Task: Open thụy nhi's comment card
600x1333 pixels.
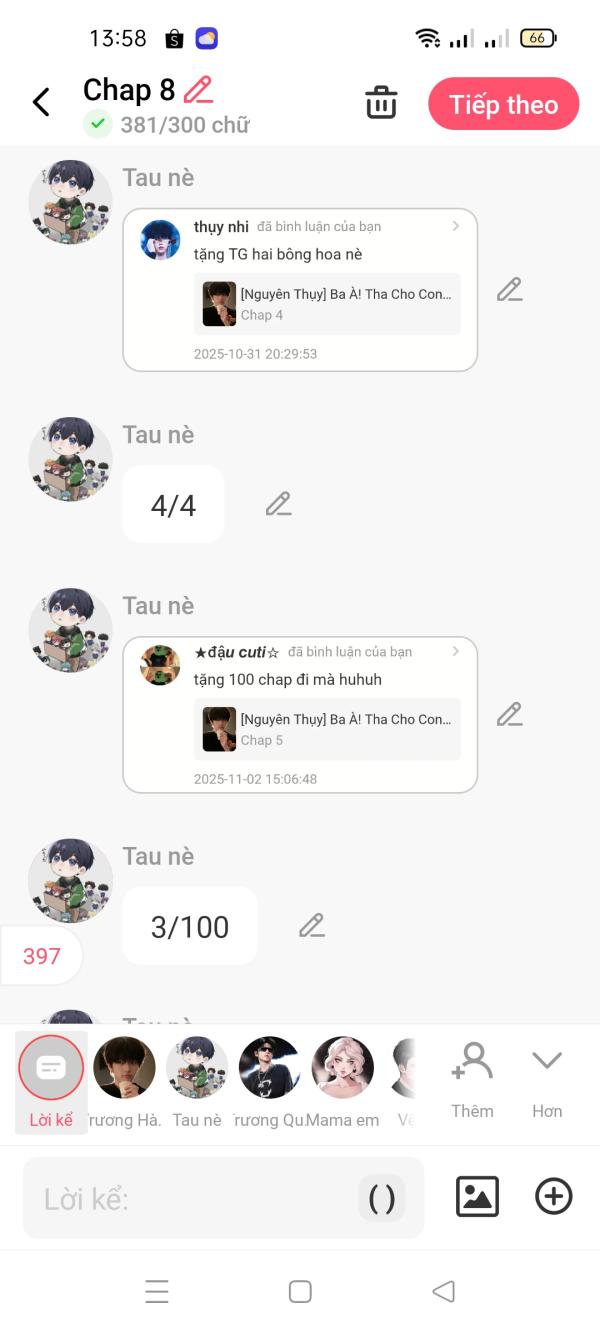Action: pyautogui.click(x=300, y=290)
